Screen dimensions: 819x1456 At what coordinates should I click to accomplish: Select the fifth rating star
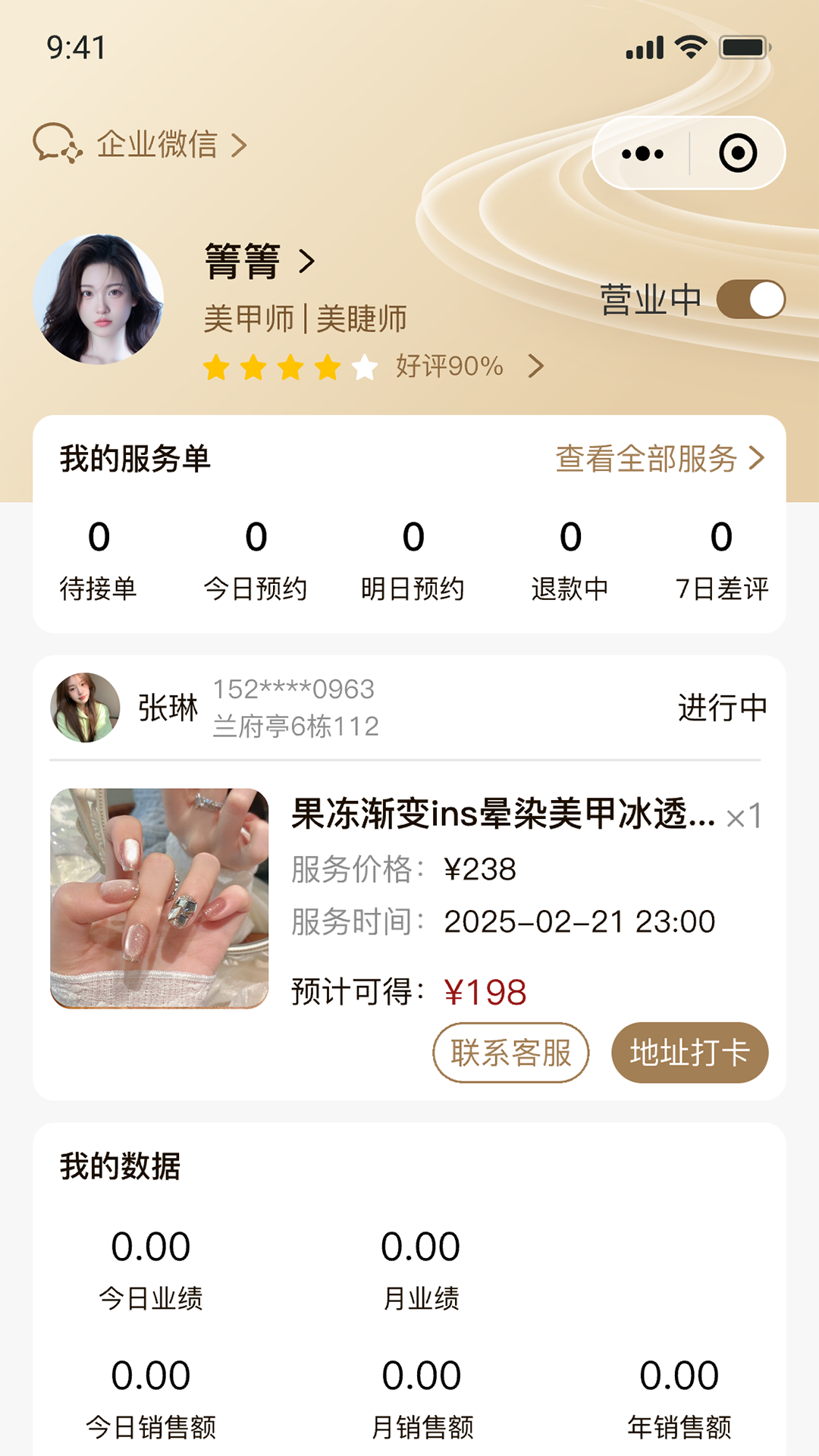coord(363,366)
